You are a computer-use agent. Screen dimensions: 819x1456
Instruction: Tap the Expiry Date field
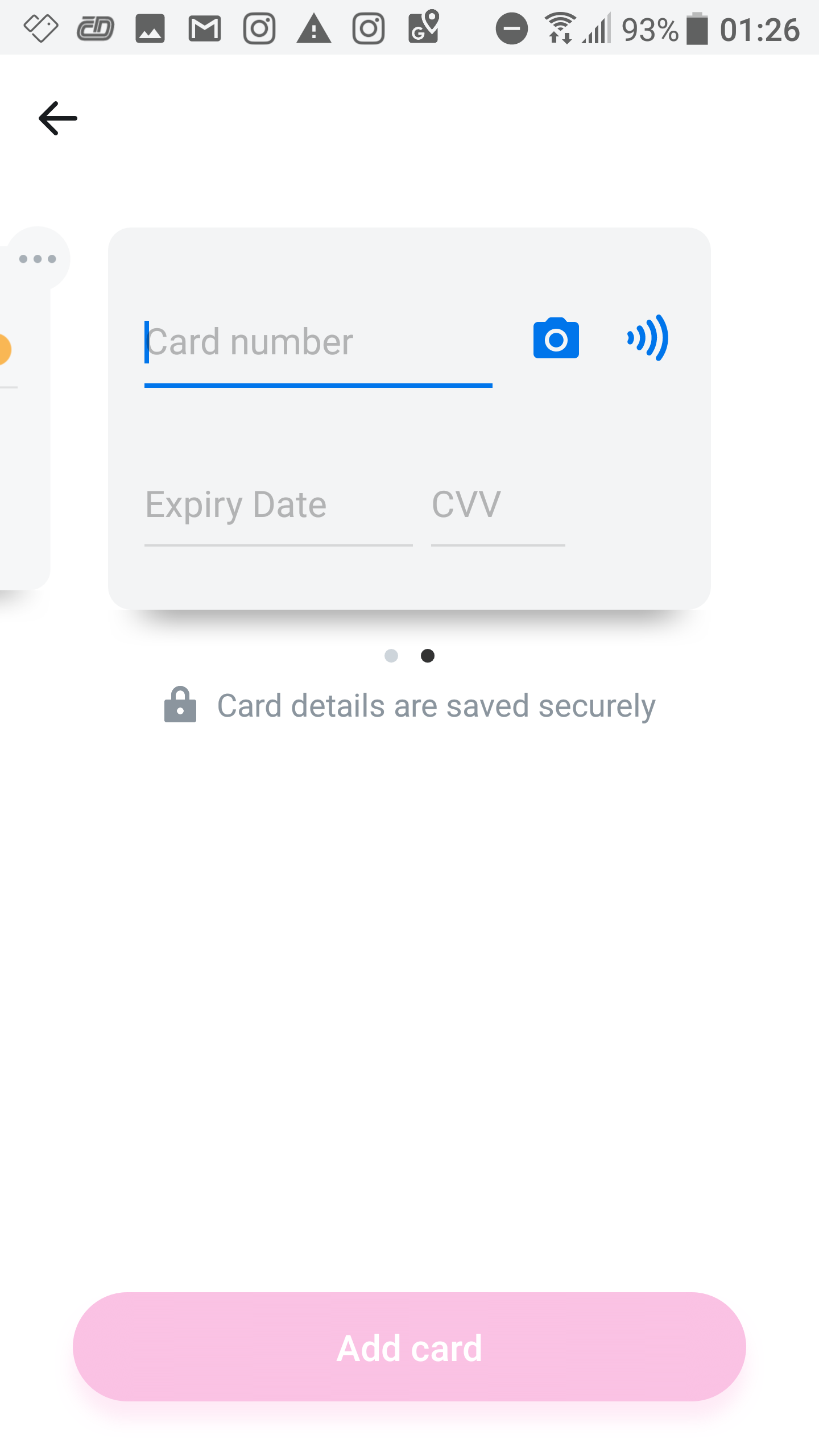click(x=278, y=506)
